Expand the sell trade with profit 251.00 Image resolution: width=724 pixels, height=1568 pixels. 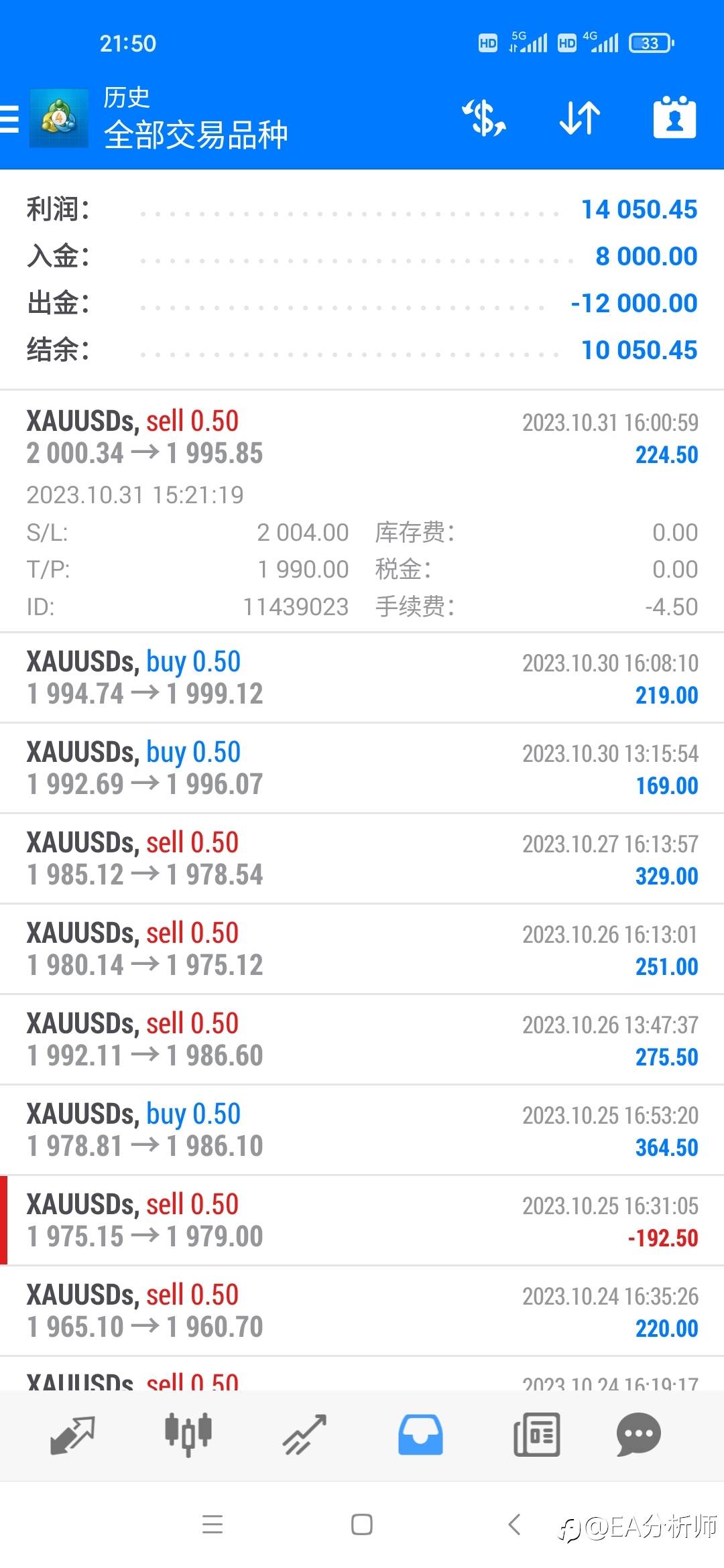362,949
